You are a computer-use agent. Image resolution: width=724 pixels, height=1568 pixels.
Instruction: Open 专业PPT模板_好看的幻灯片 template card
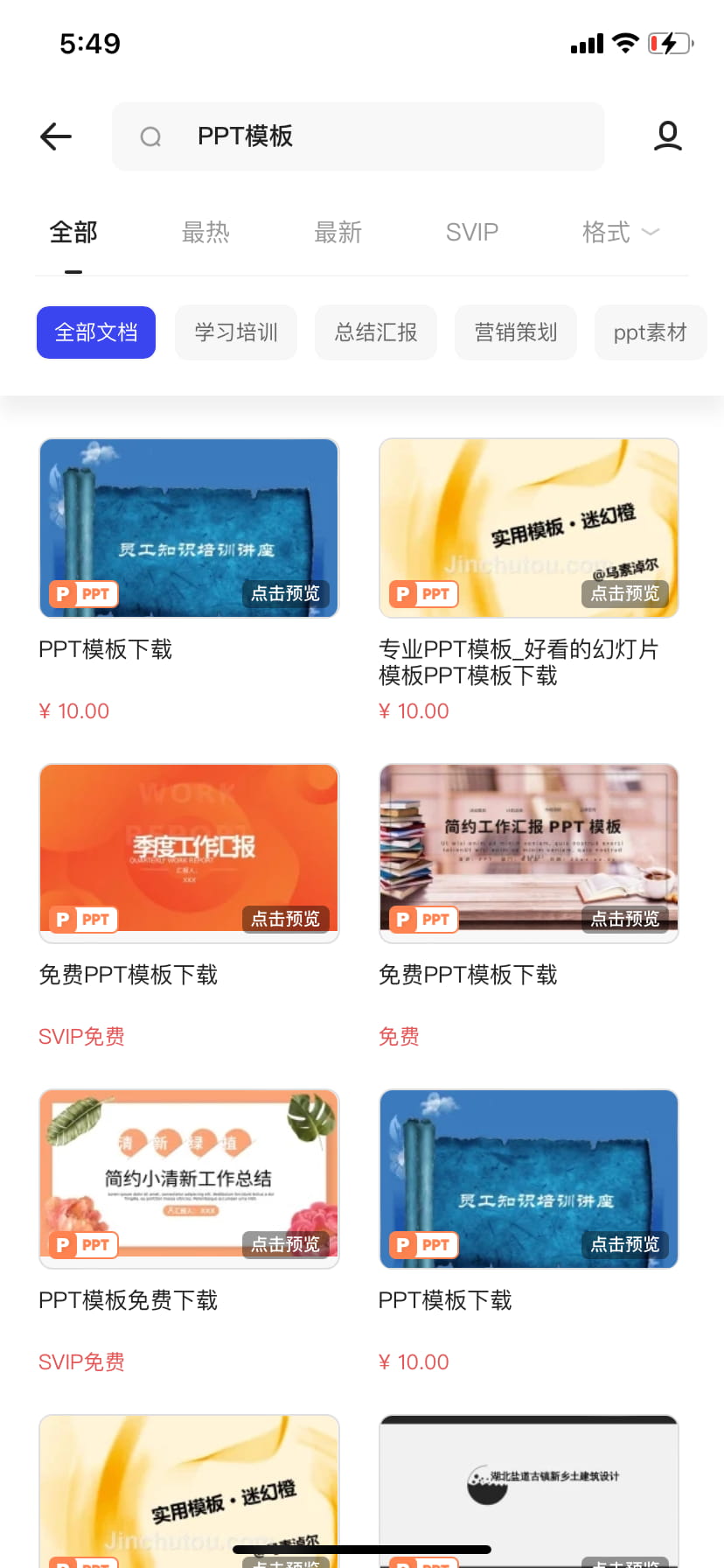528,528
